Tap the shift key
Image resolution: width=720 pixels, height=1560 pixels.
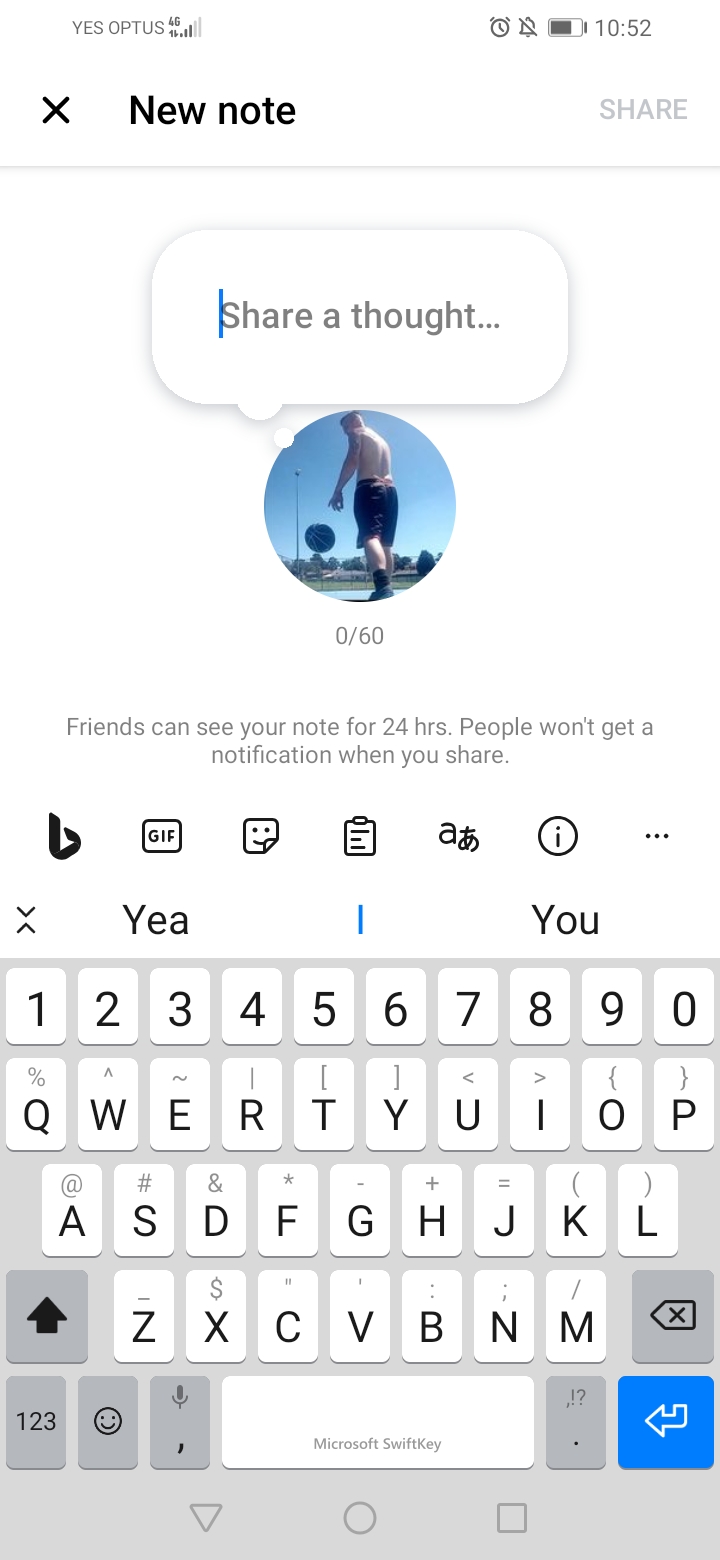pos(47,1316)
